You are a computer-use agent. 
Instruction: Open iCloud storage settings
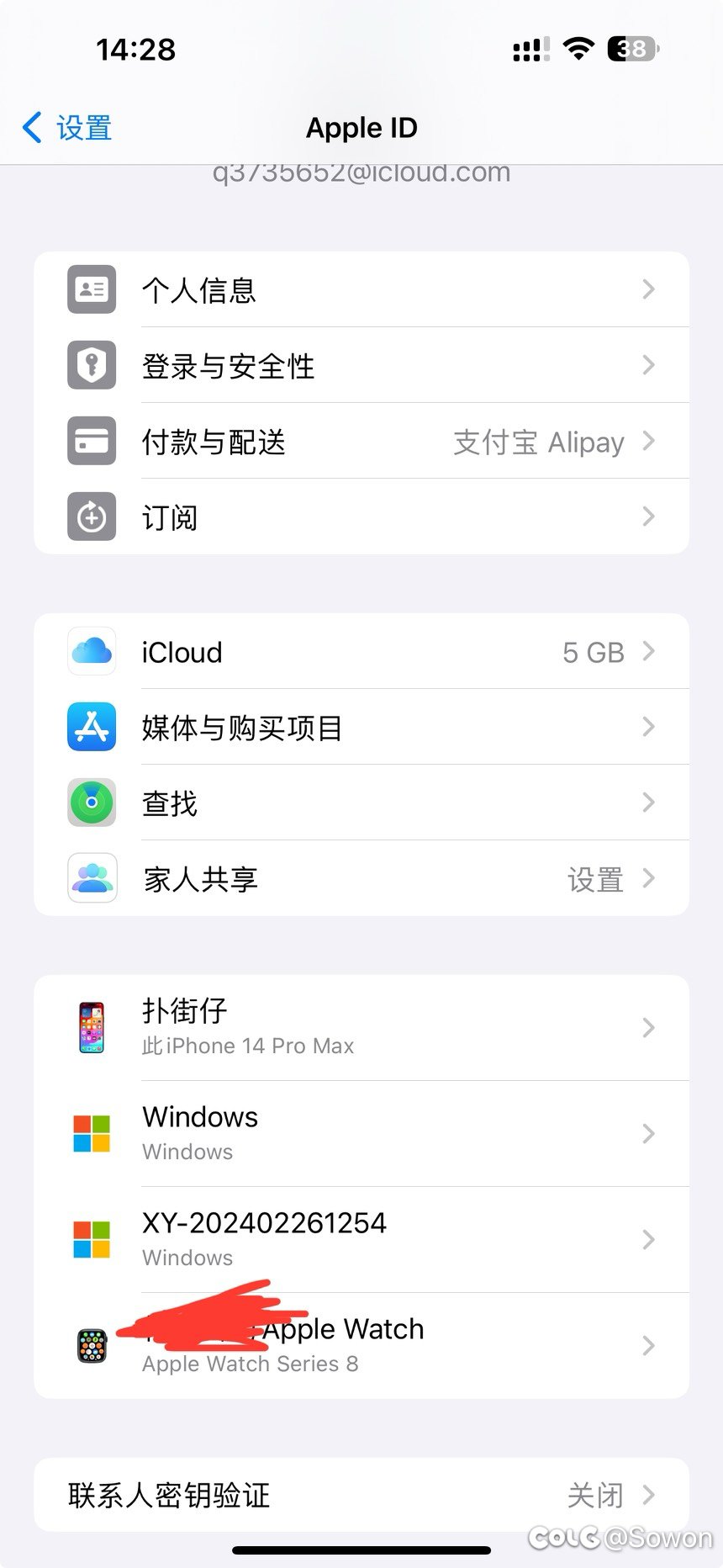click(x=361, y=651)
